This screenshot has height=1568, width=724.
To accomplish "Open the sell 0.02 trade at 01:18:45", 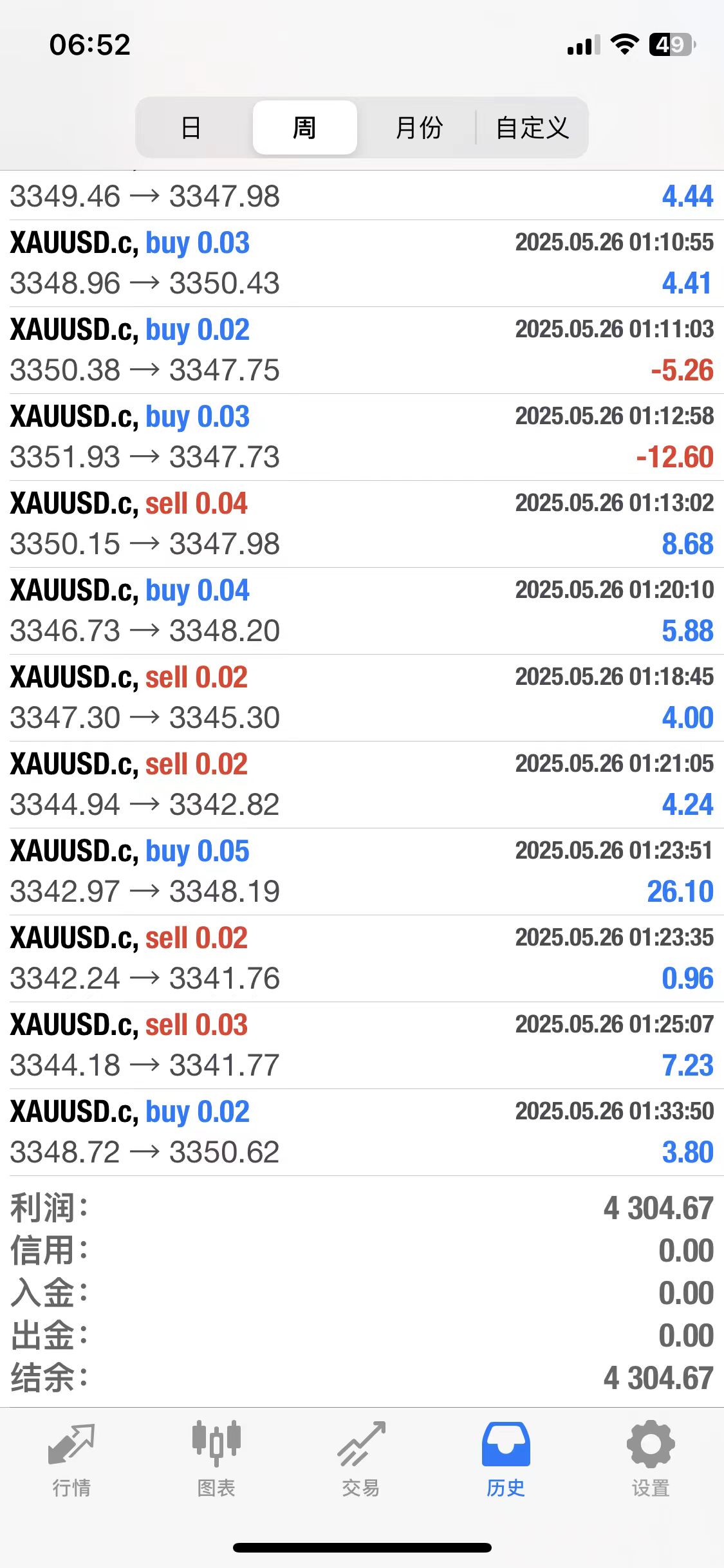I will pos(362,698).
